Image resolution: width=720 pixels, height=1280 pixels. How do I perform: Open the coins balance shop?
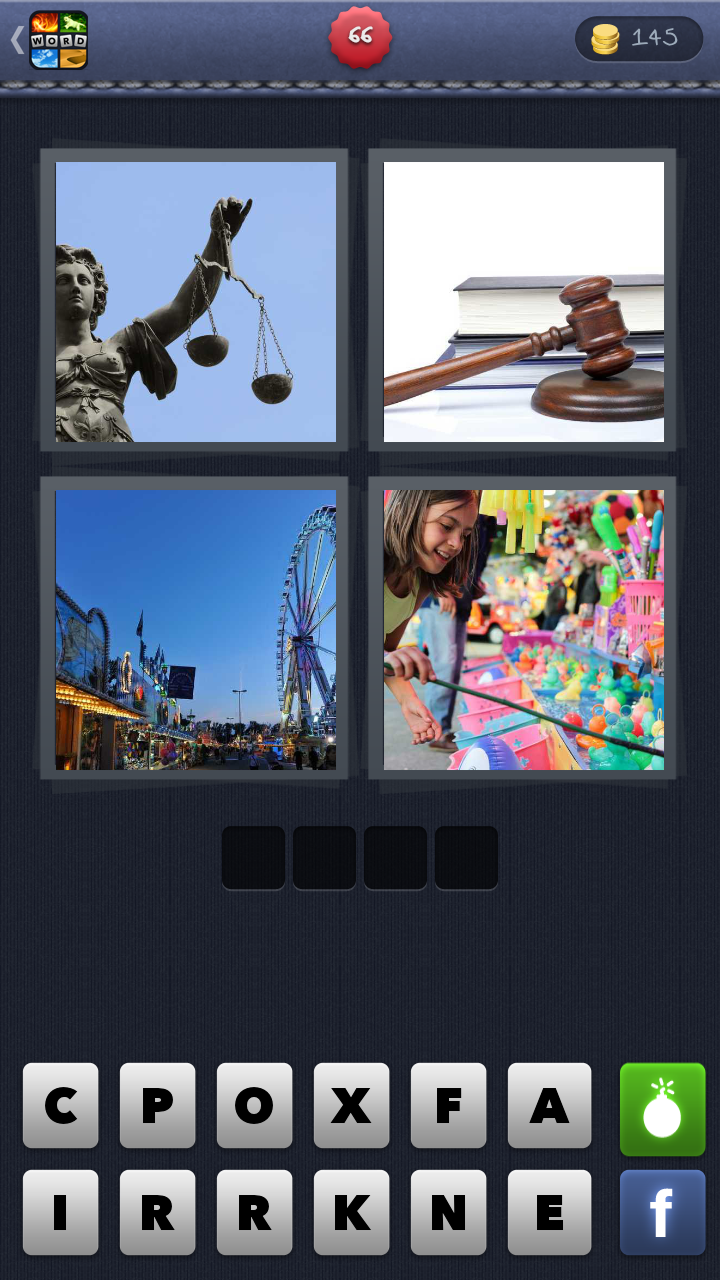[639, 39]
